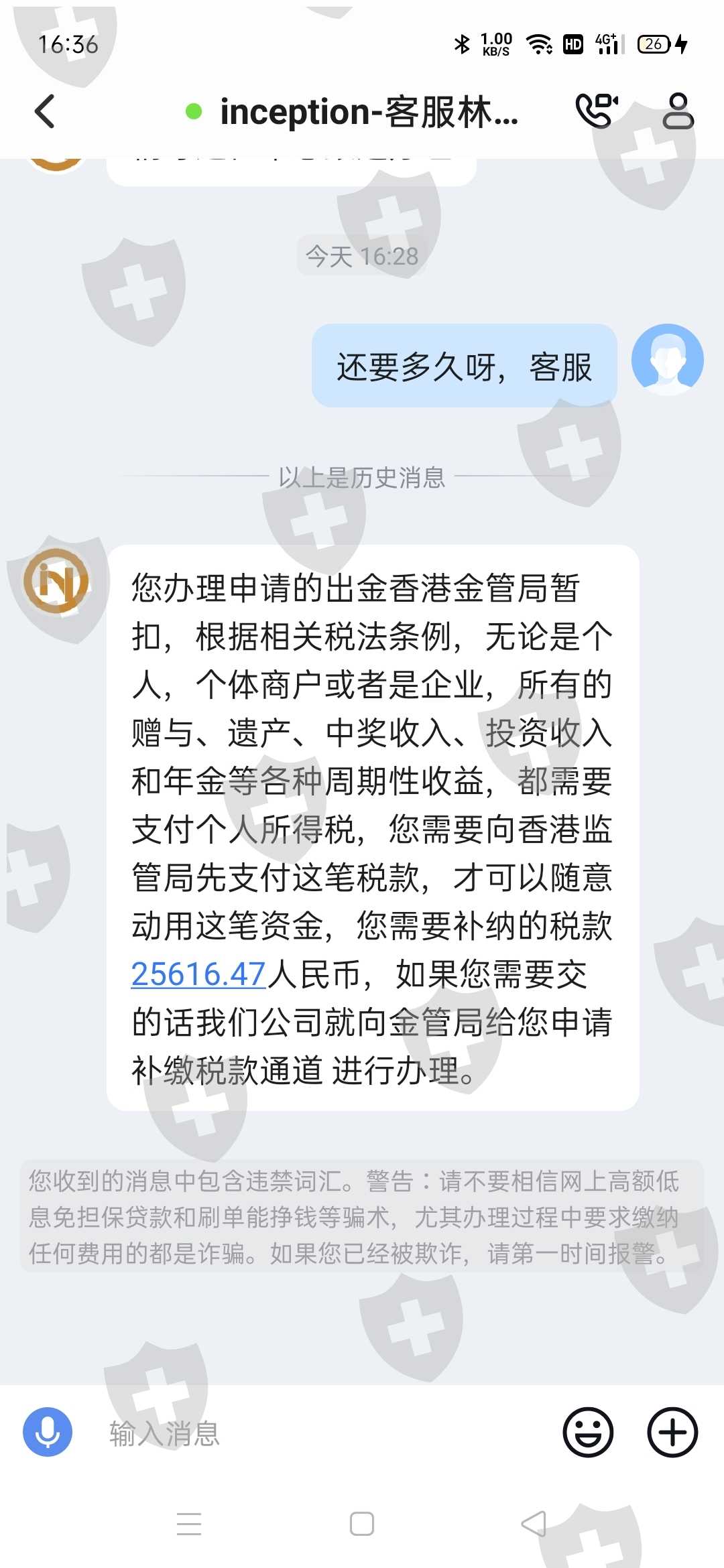Open system recent apps menu
Viewport: 724px width, 1568px height.
pyautogui.click(x=189, y=1524)
